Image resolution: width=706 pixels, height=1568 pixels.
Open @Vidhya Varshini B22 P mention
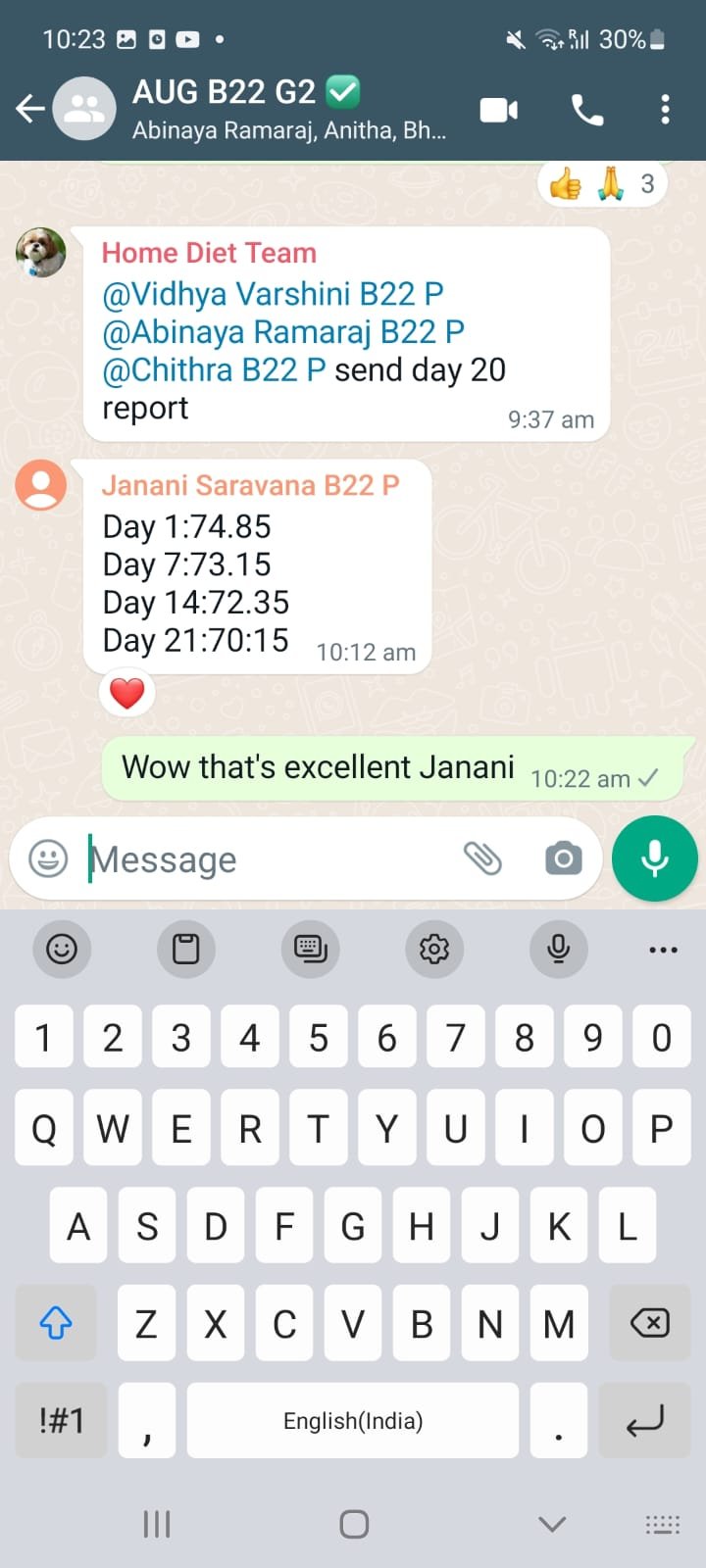(273, 294)
